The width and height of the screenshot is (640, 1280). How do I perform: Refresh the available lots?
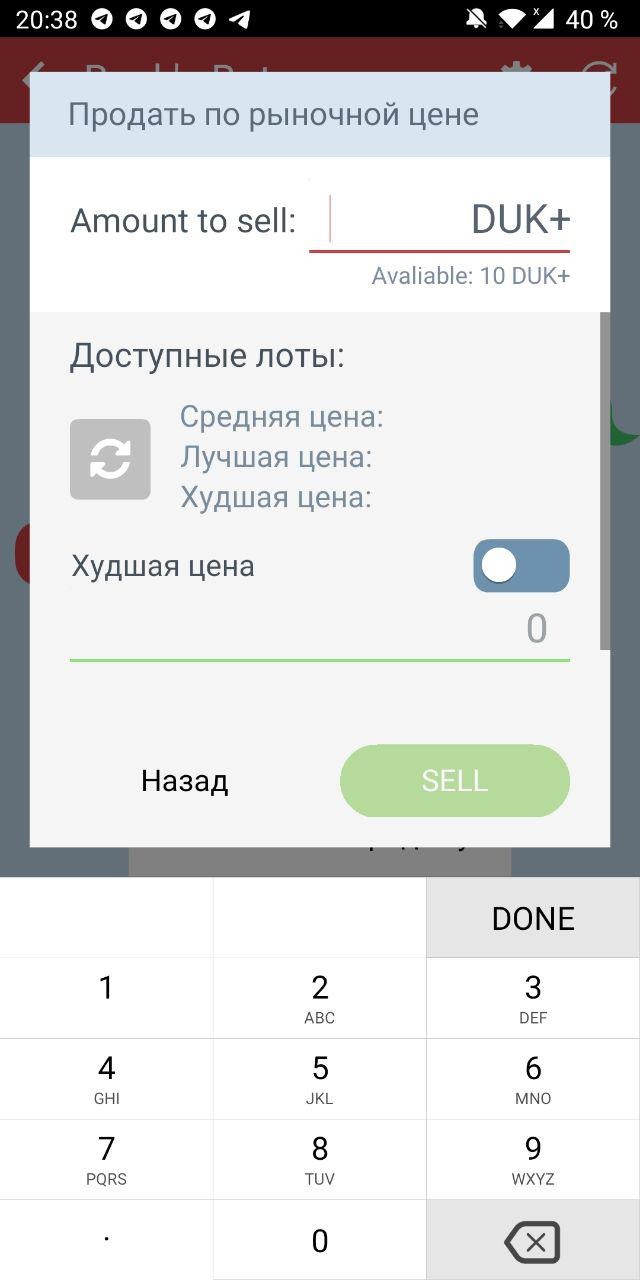[110, 459]
